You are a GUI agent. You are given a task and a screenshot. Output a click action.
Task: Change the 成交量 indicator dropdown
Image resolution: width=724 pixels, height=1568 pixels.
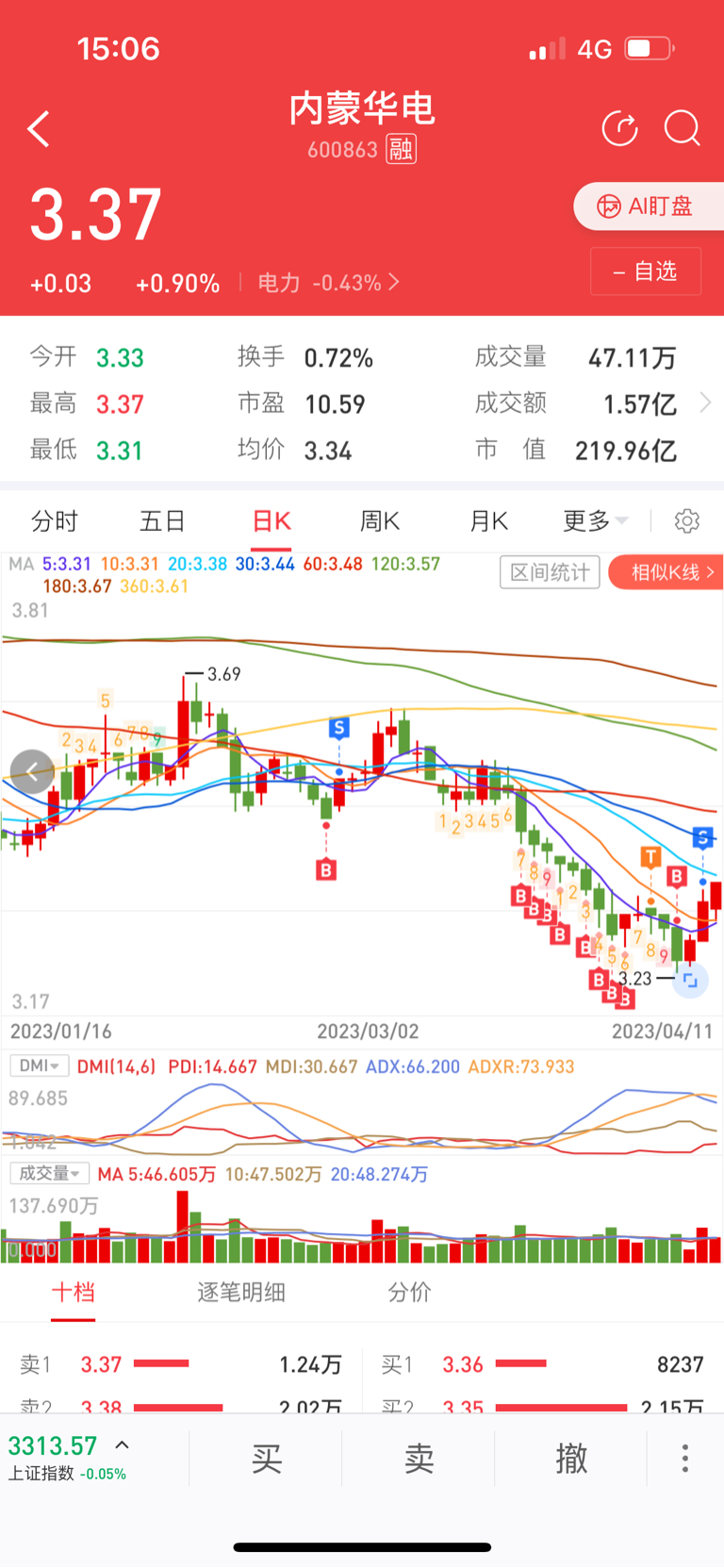click(50, 1173)
